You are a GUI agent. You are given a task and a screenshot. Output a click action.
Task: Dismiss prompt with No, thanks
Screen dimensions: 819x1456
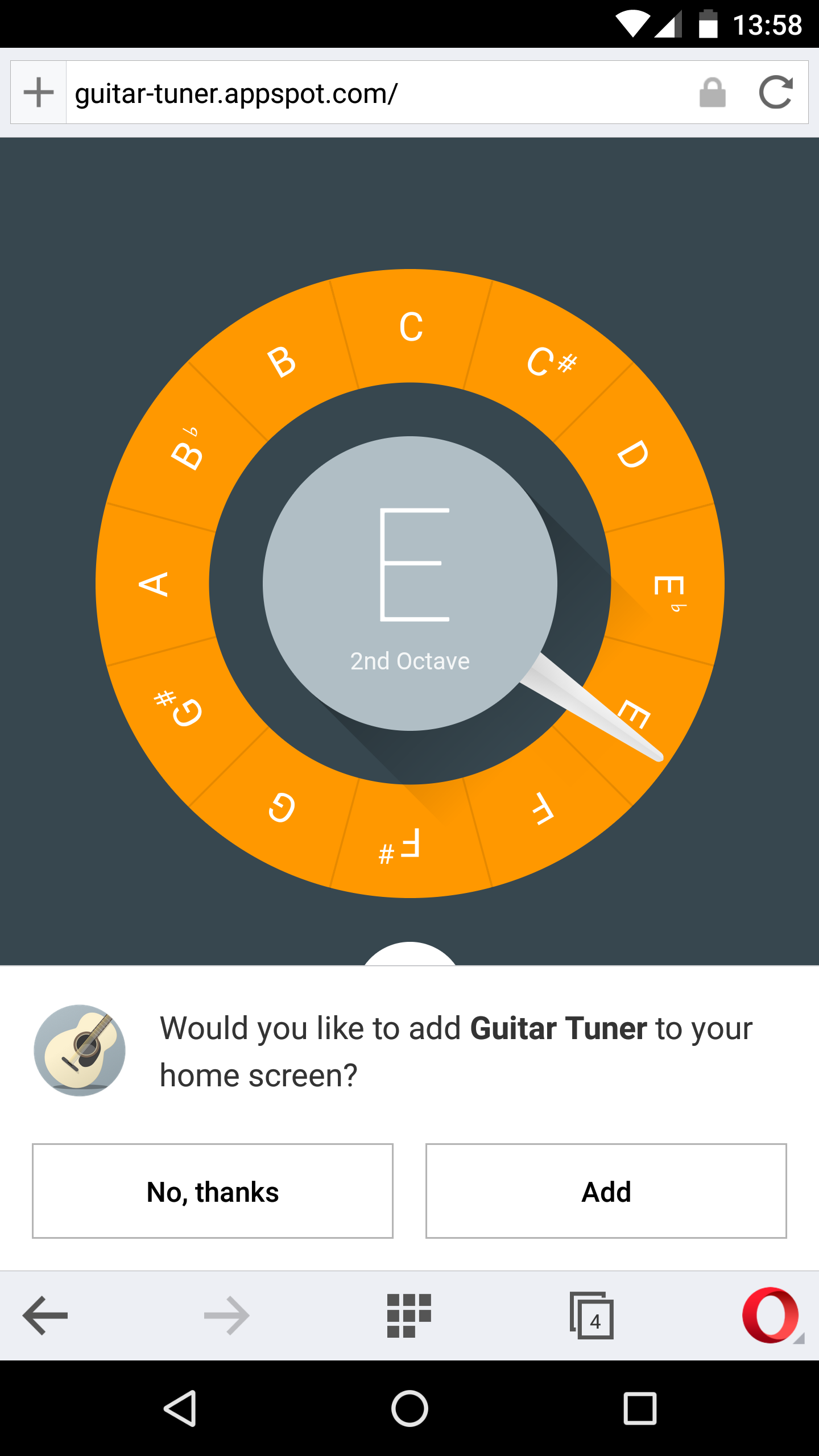coord(213,1191)
